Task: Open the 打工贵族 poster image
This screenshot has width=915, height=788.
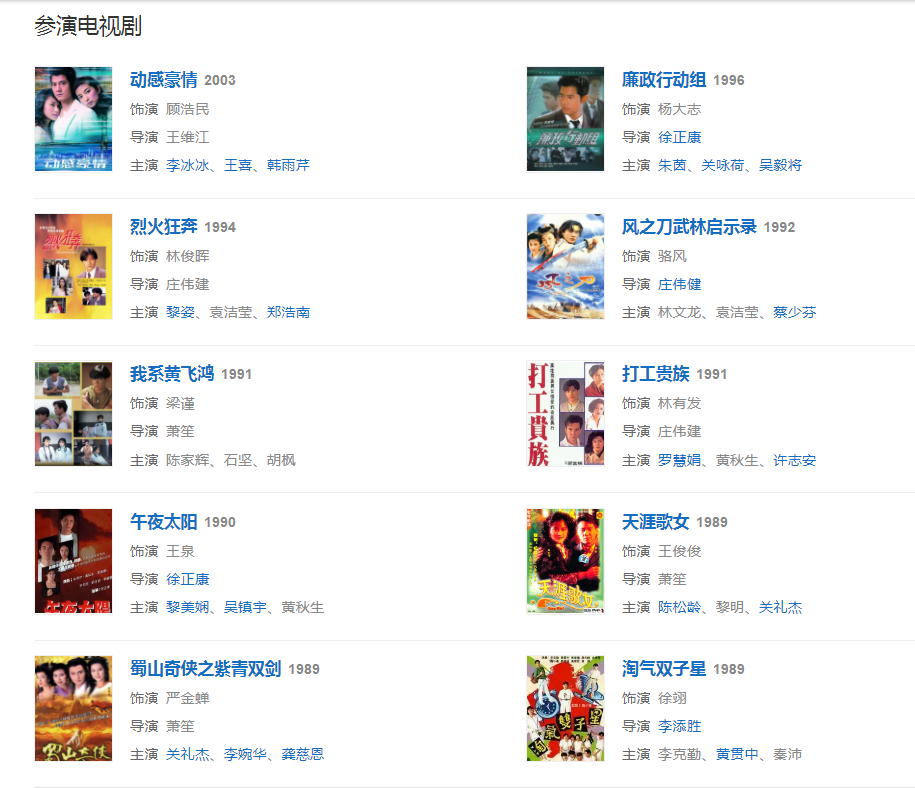Action: [565, 413]
